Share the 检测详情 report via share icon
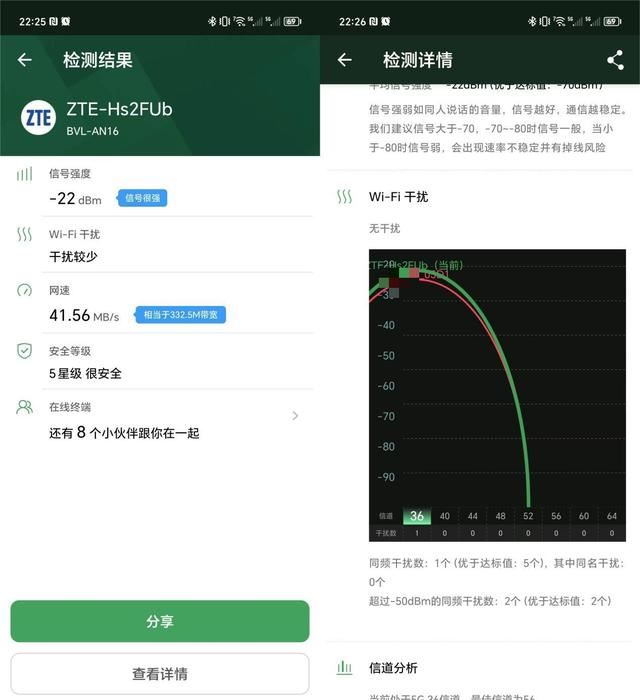 point(615,60)
